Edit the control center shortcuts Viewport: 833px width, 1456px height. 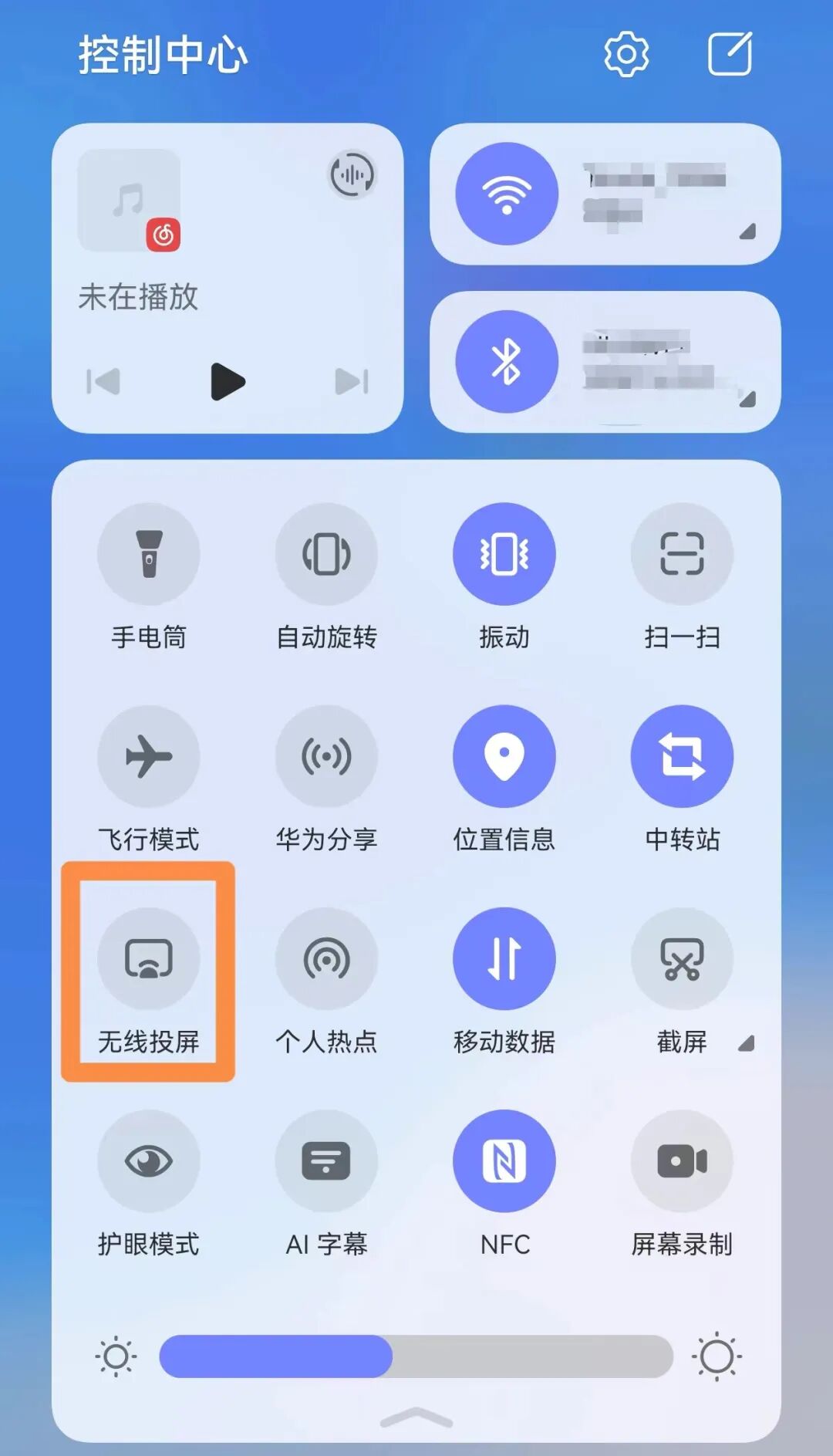click(730, 54)
